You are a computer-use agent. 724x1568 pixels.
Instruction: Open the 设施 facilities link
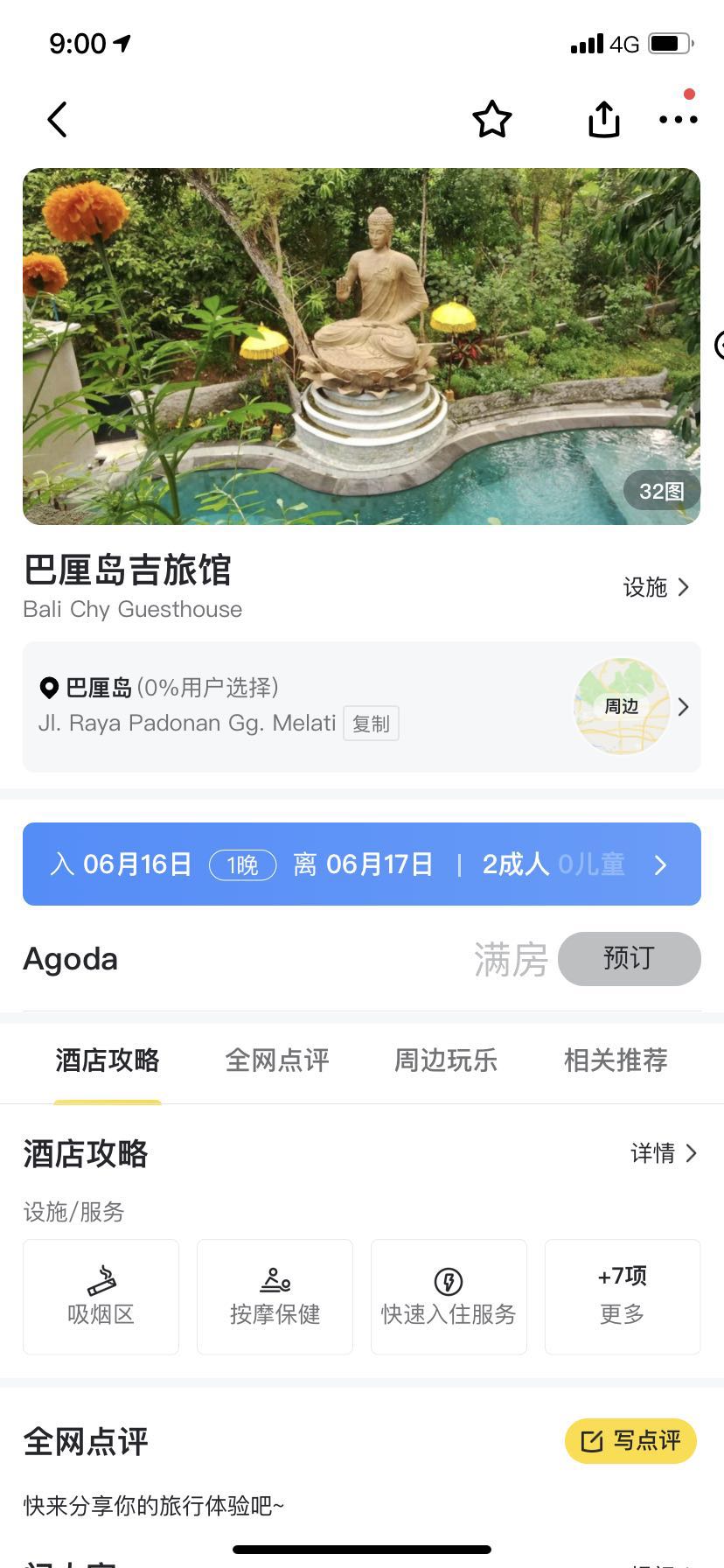coord(656,587)
